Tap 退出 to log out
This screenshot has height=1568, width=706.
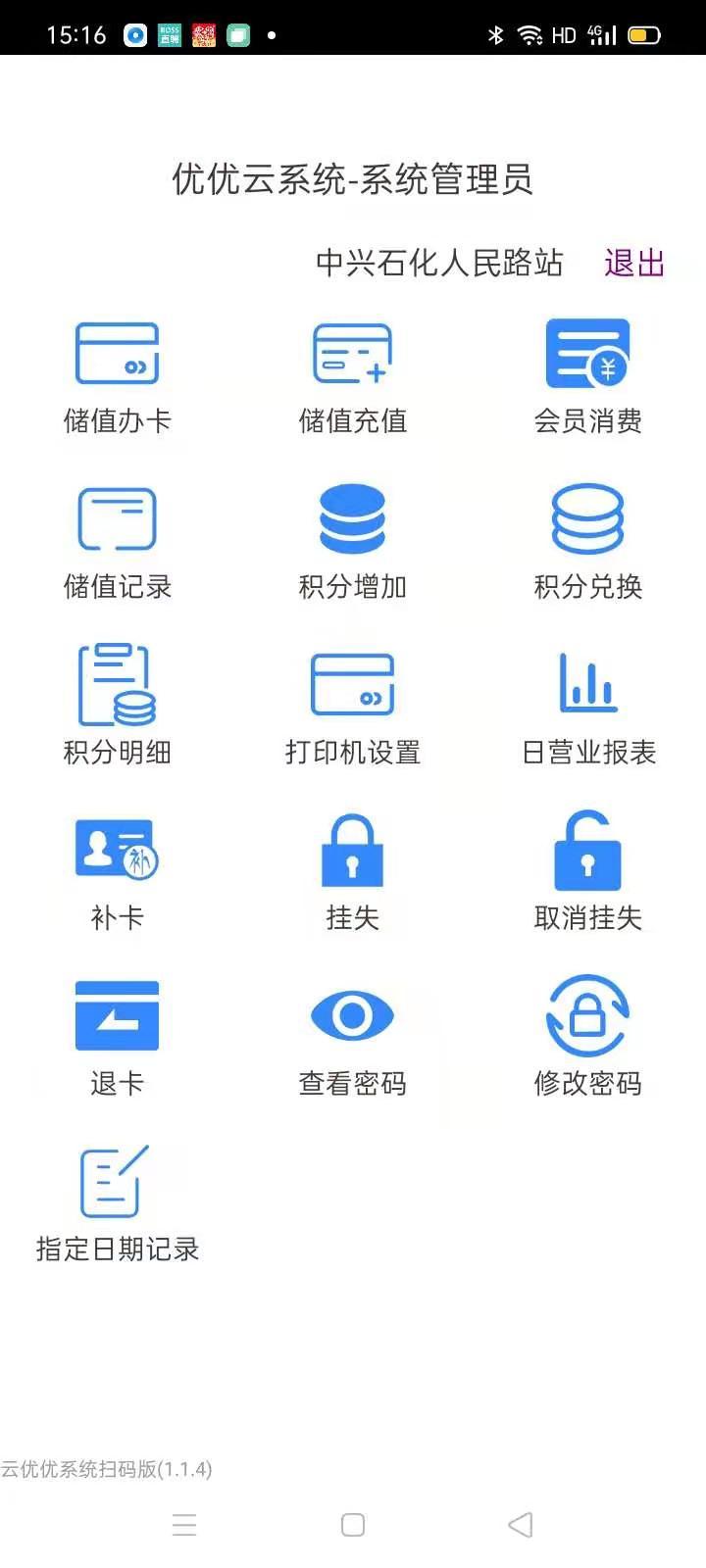coord(634,263)
